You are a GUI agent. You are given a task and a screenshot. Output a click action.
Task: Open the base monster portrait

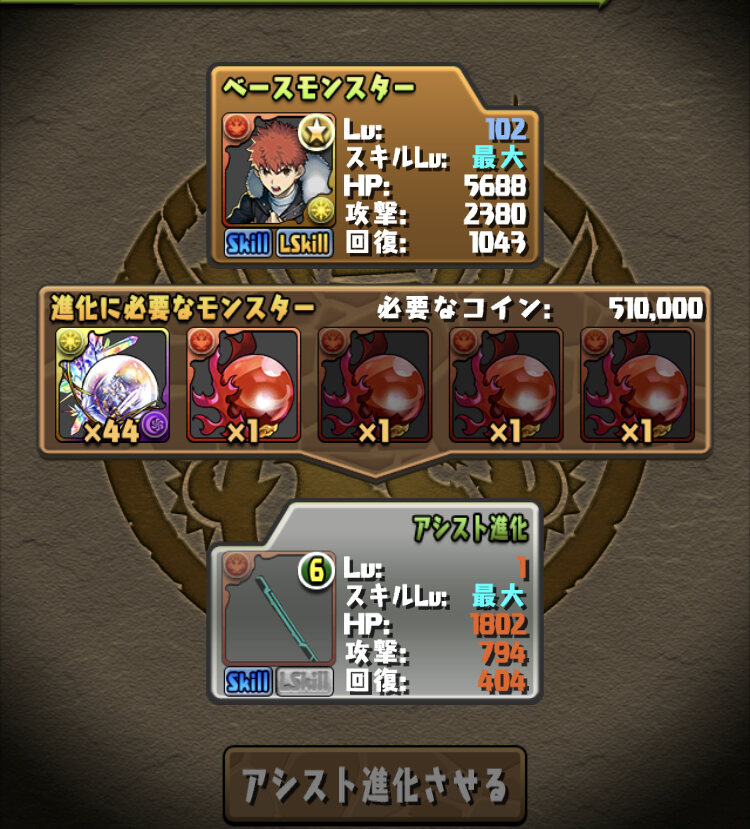277,171
